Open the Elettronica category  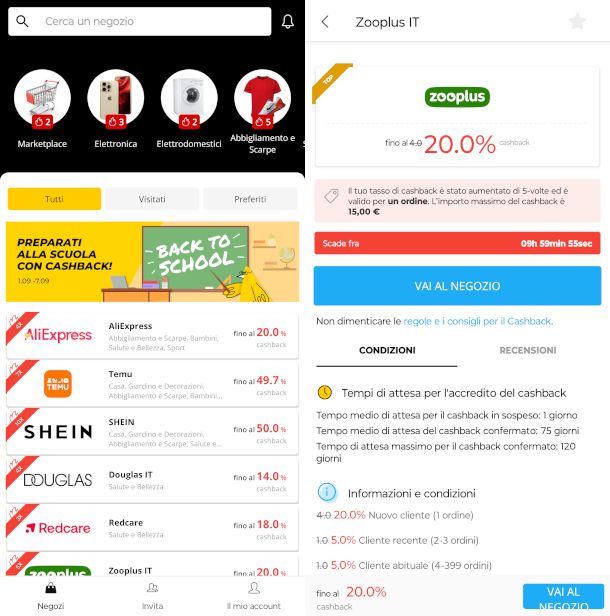(115, 99)
